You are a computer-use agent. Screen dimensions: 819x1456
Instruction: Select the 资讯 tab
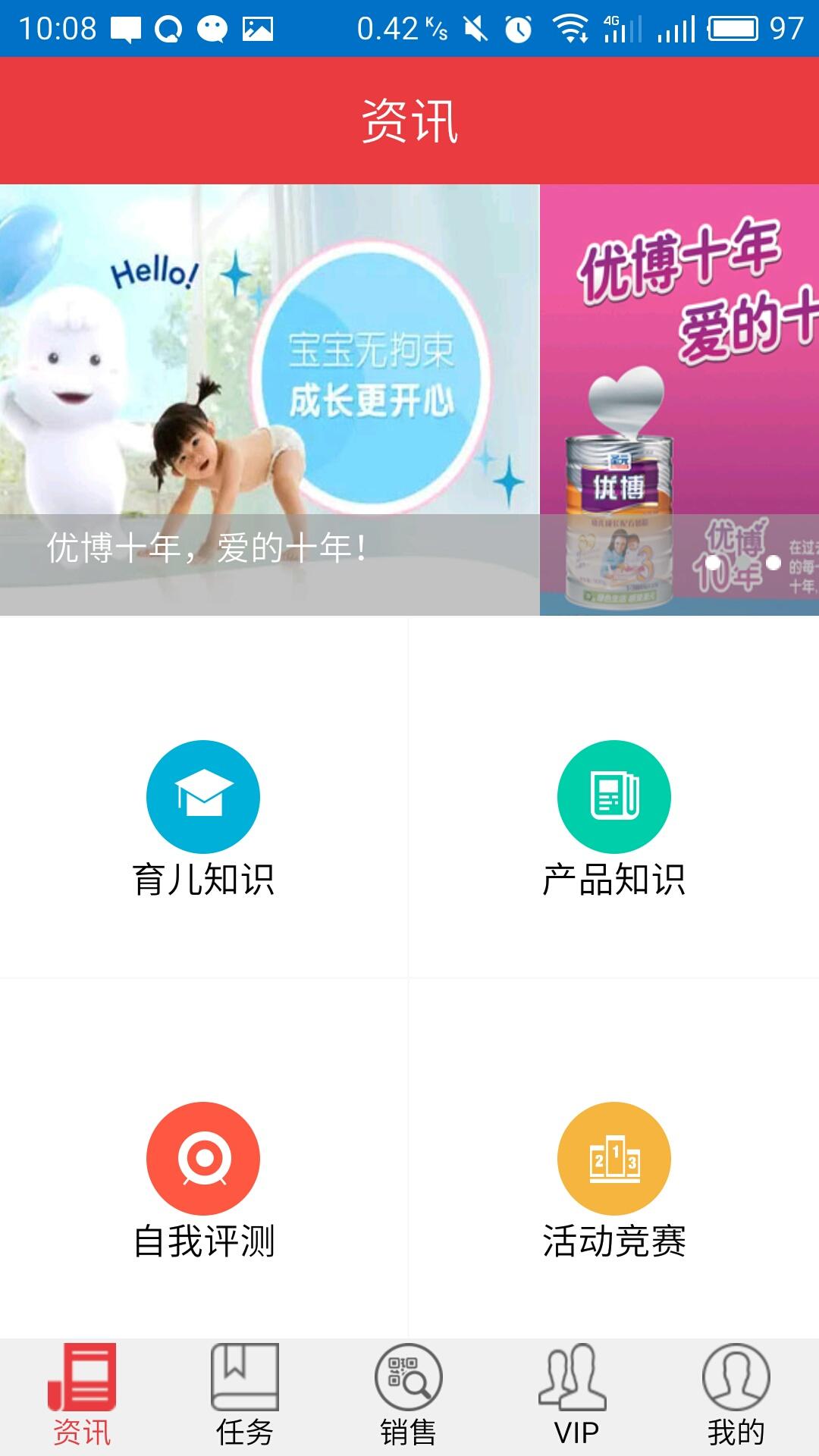click(82, 1396)
